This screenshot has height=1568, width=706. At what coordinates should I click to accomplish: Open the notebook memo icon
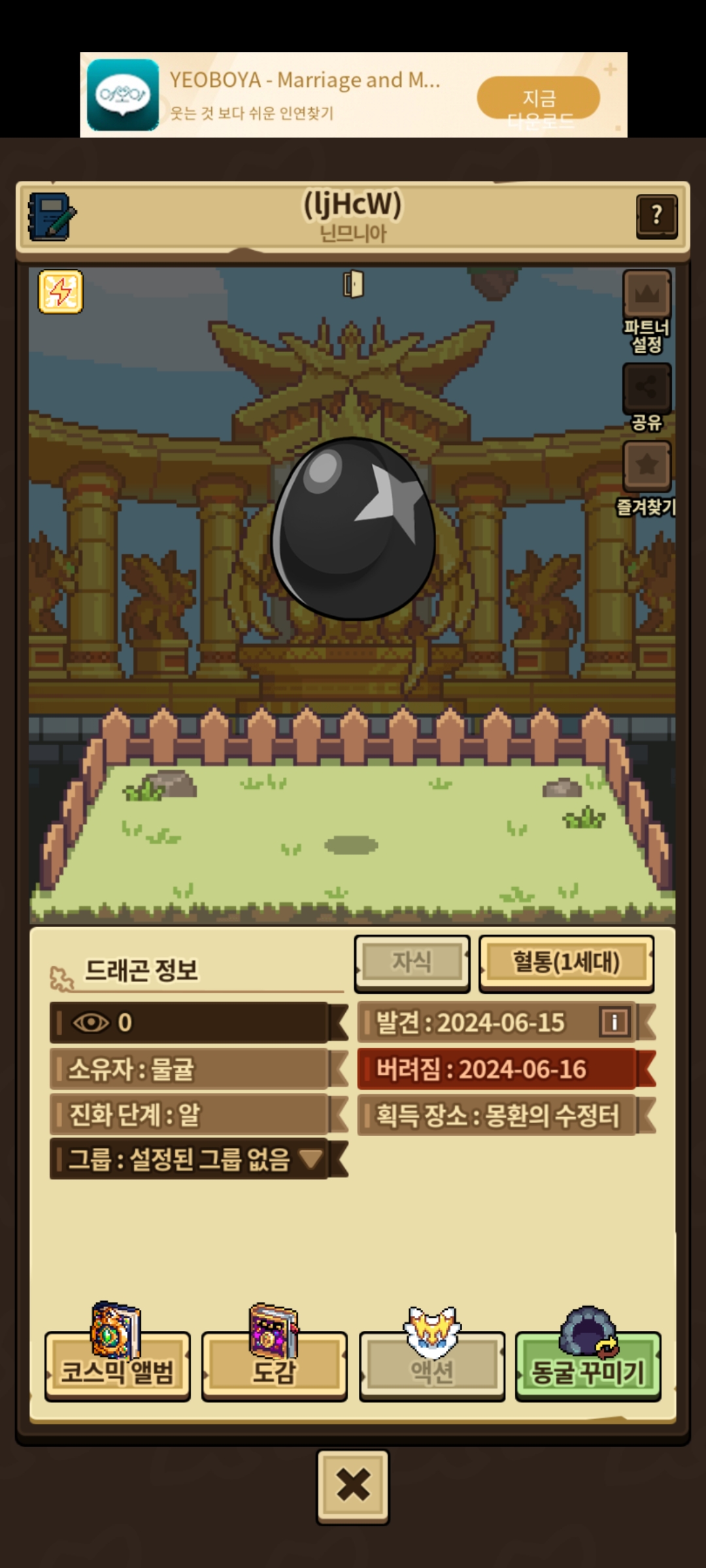[52, 216]
